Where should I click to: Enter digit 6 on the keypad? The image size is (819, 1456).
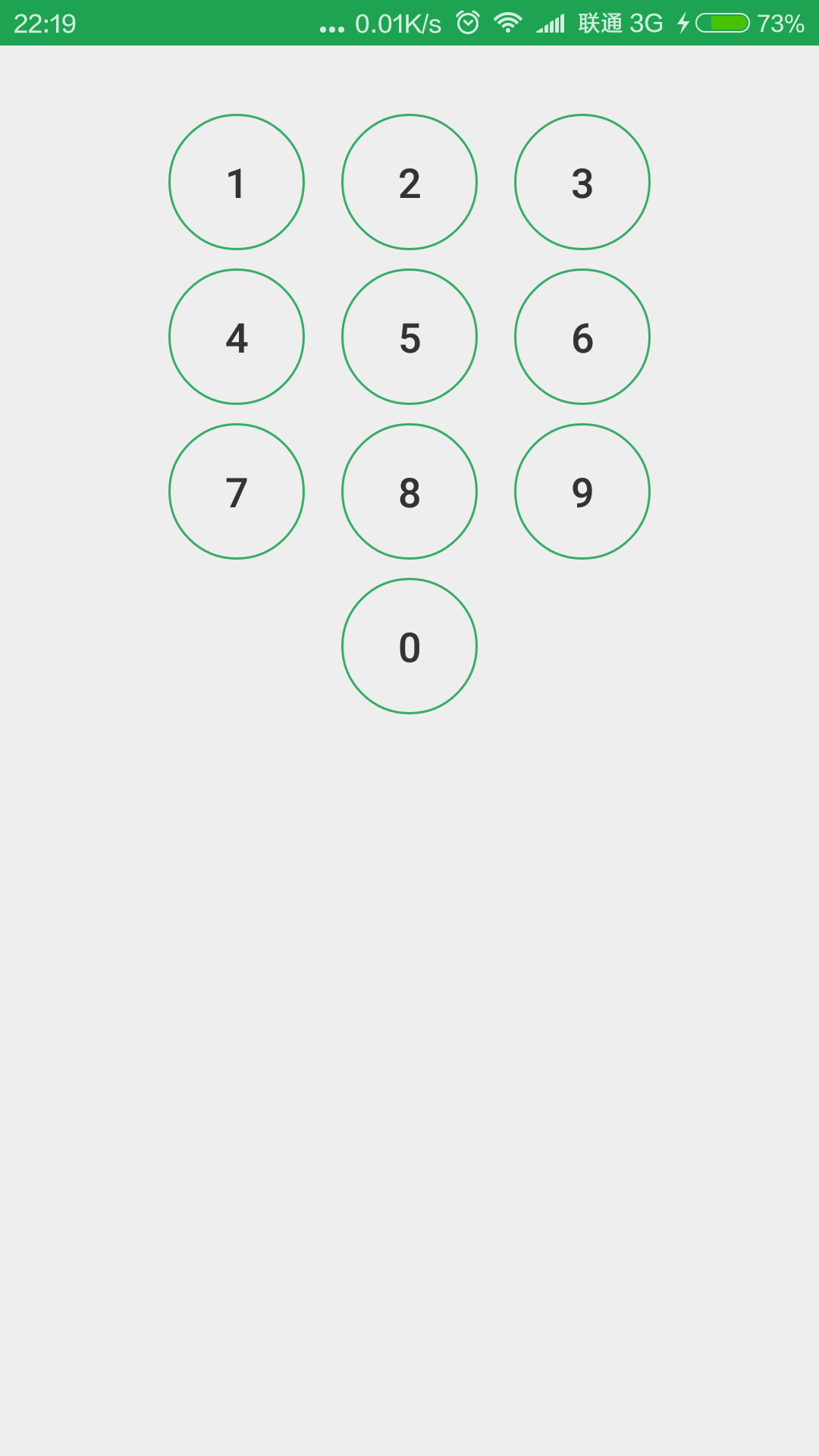pos(582,337)
